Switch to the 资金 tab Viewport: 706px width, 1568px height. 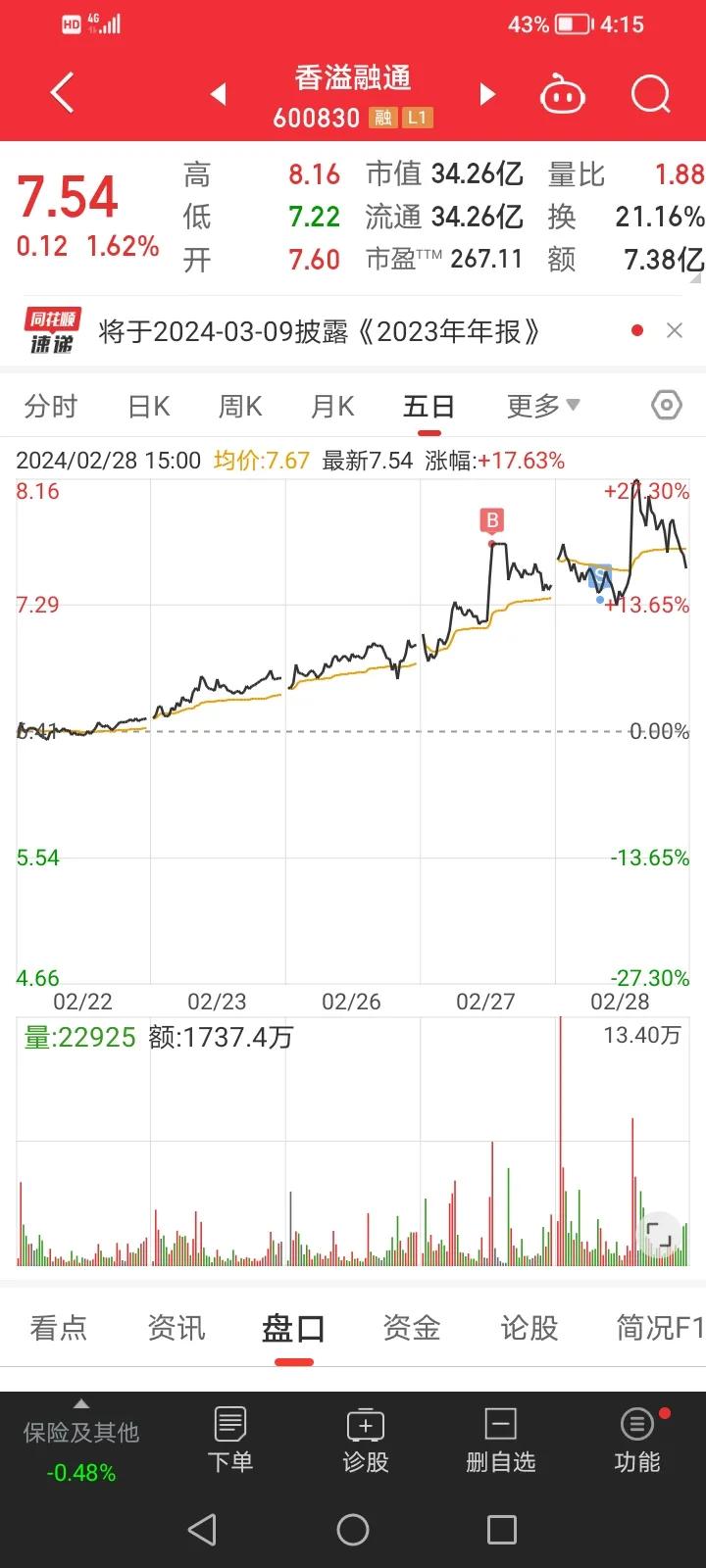click(412, 1328)
